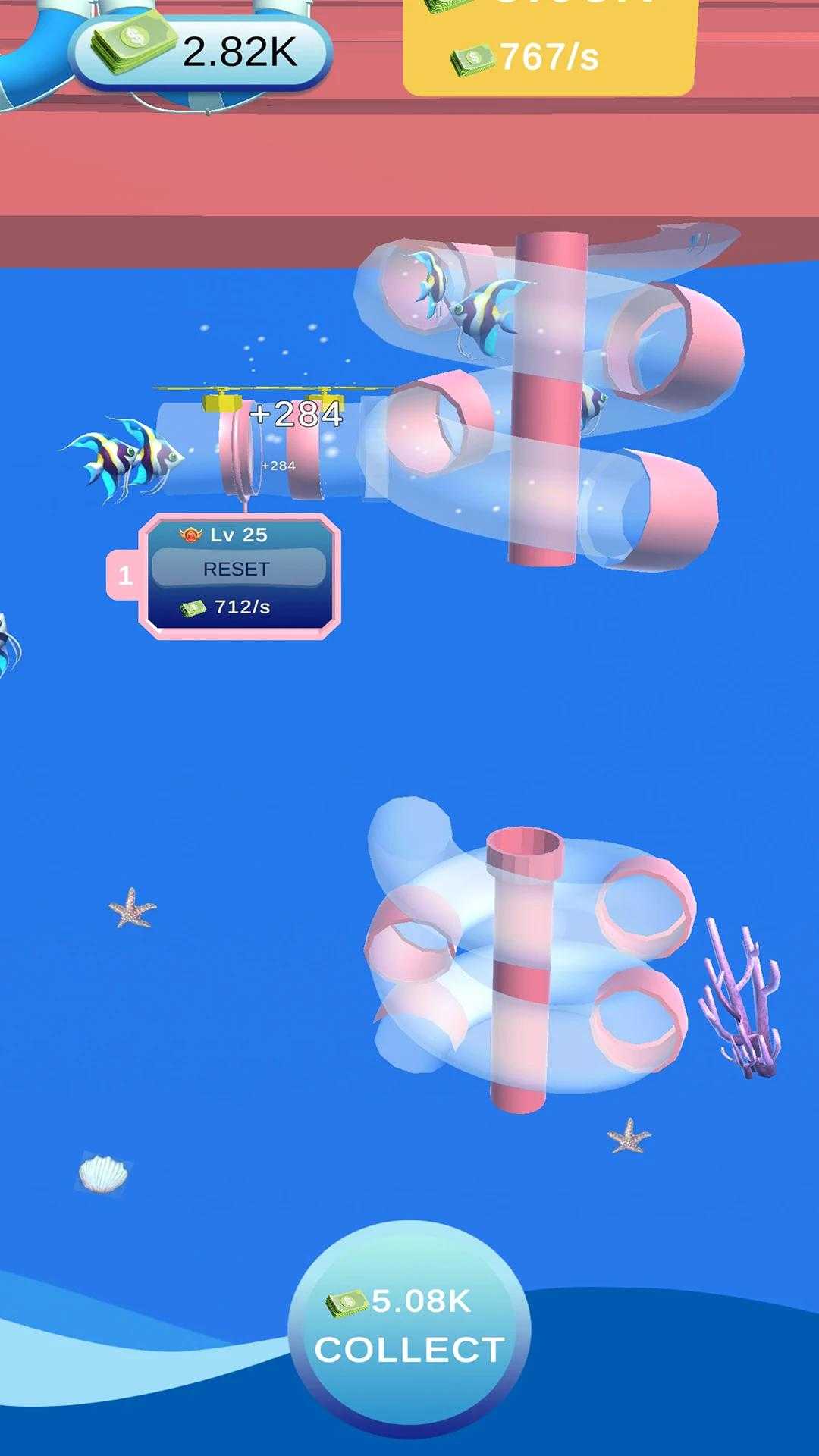Collect the 5.08K cash earnings

[x=409, y=1329]
